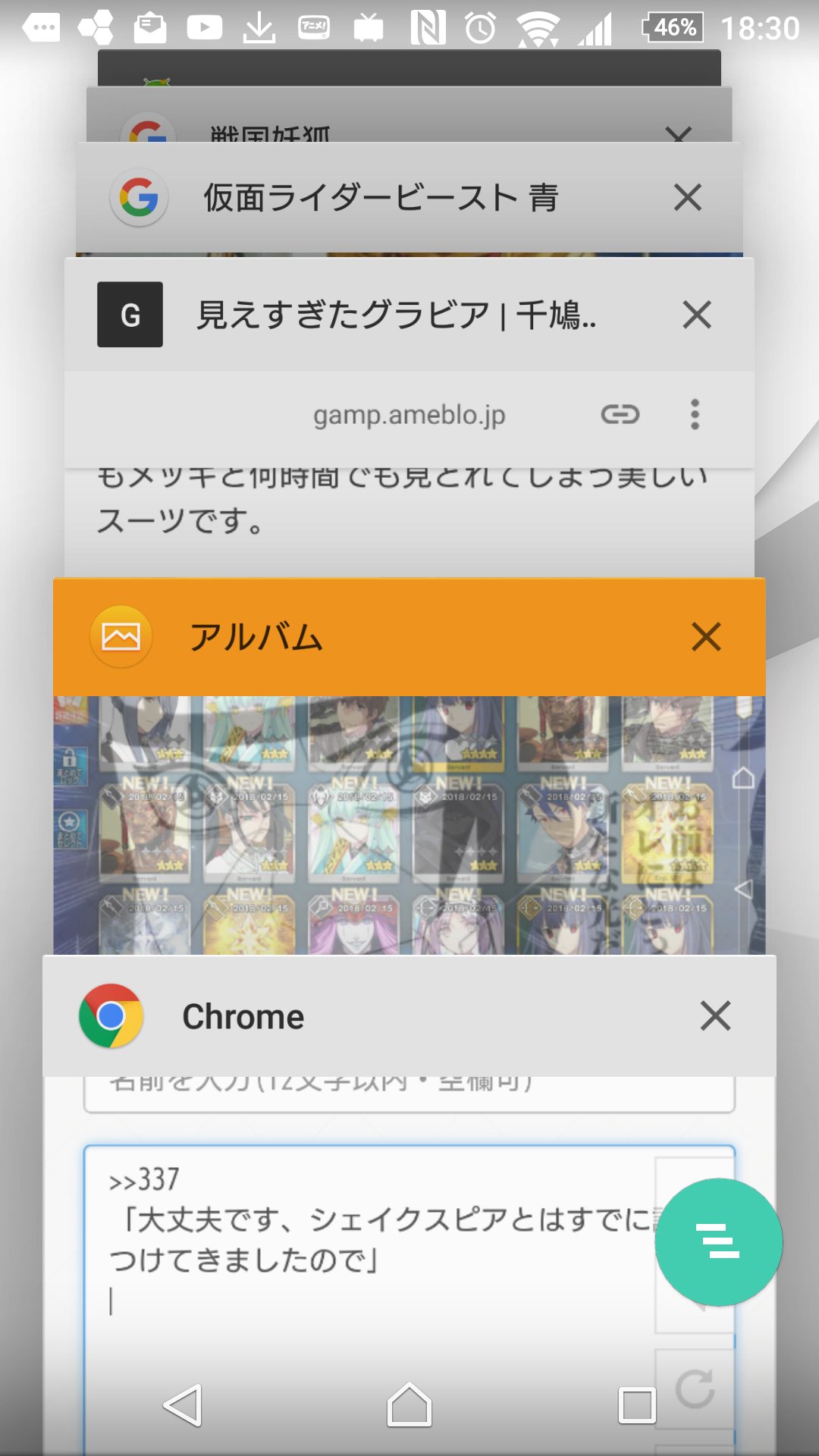Close the 見えすぎたグラビア card

click(x=696, y=315)
